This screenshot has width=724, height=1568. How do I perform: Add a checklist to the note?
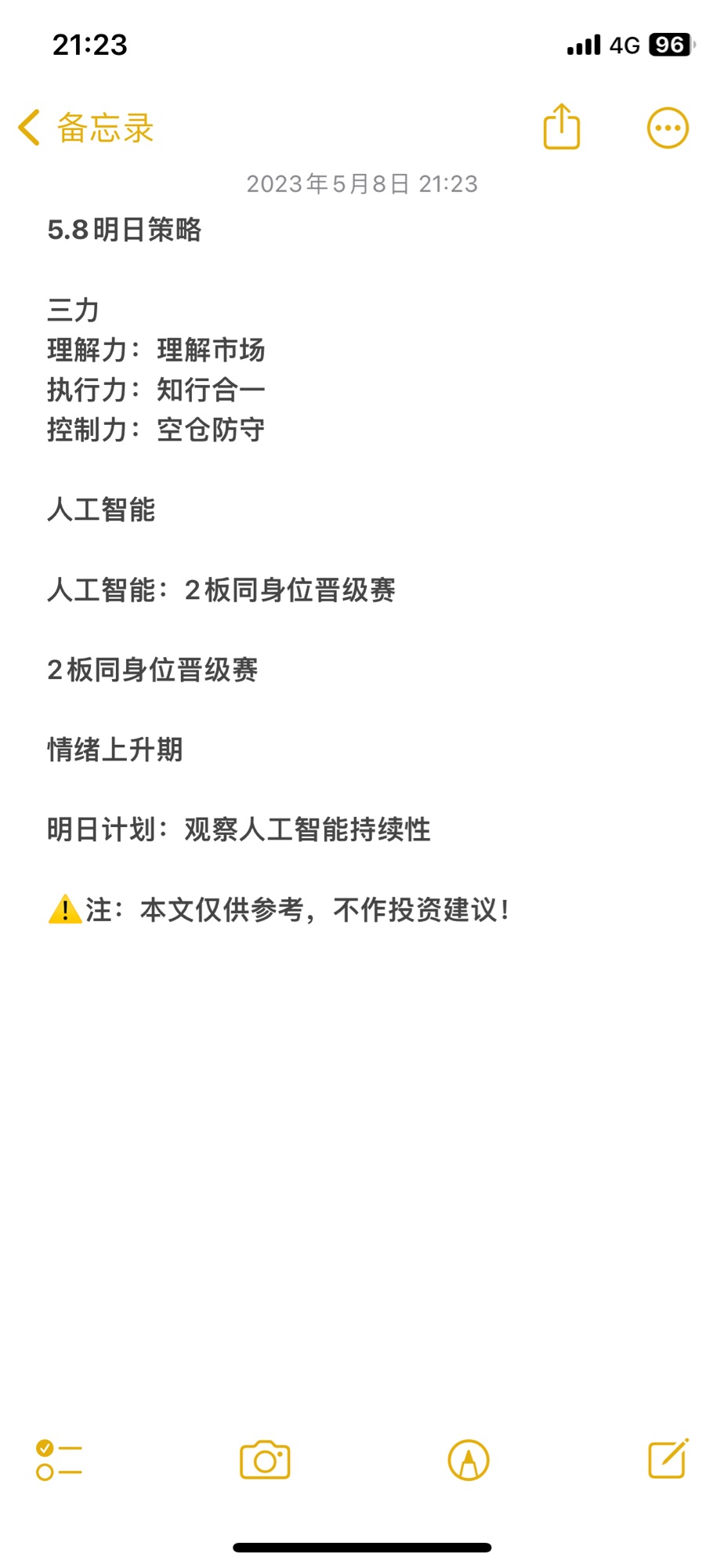59,1460
